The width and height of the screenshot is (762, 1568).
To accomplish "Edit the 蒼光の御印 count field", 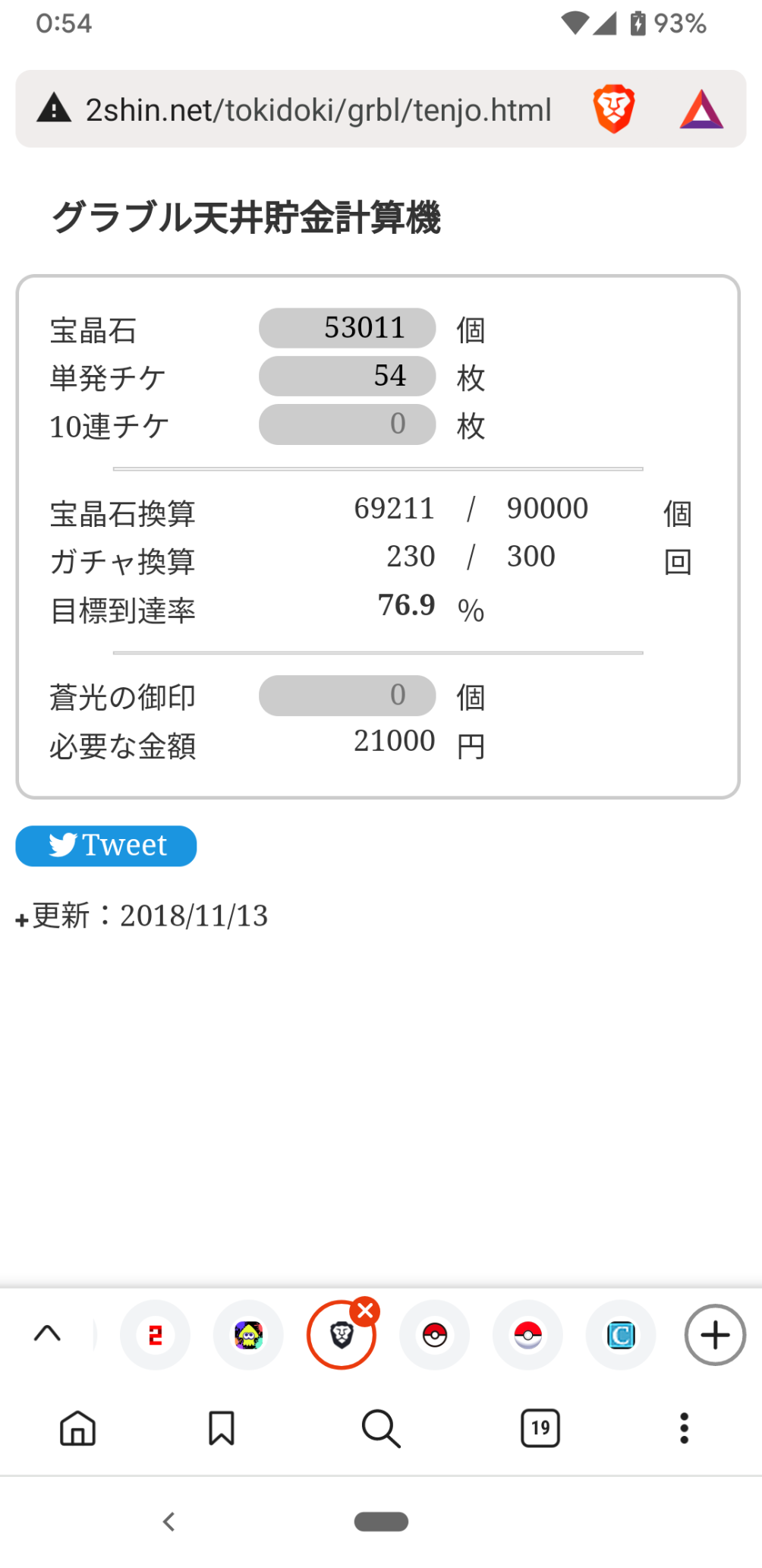I will pyautogui.click(x=347, y=696).
